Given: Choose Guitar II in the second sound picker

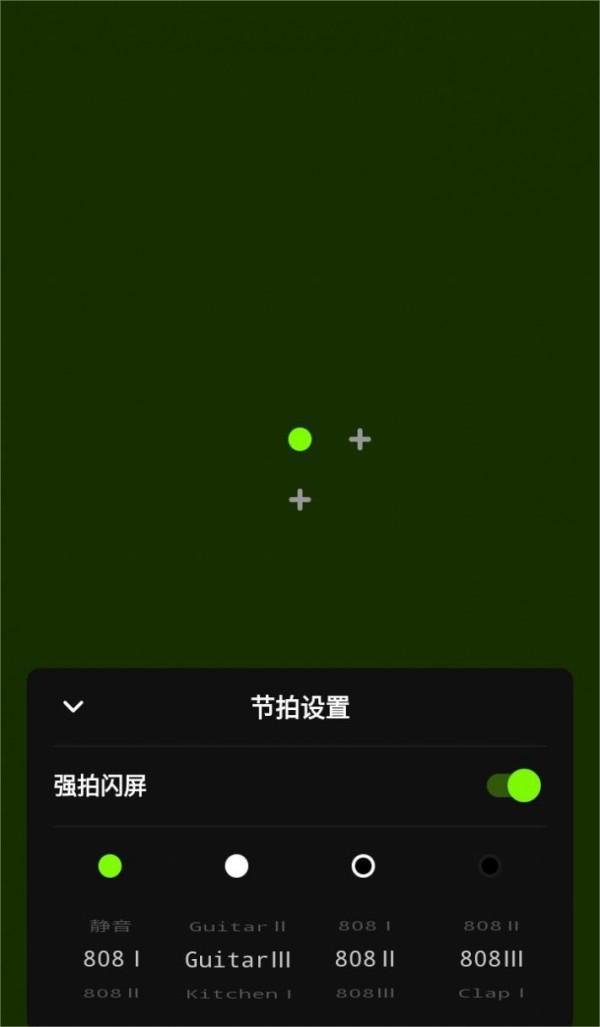Looking at the screenshot, I should (x=237, y=926).
